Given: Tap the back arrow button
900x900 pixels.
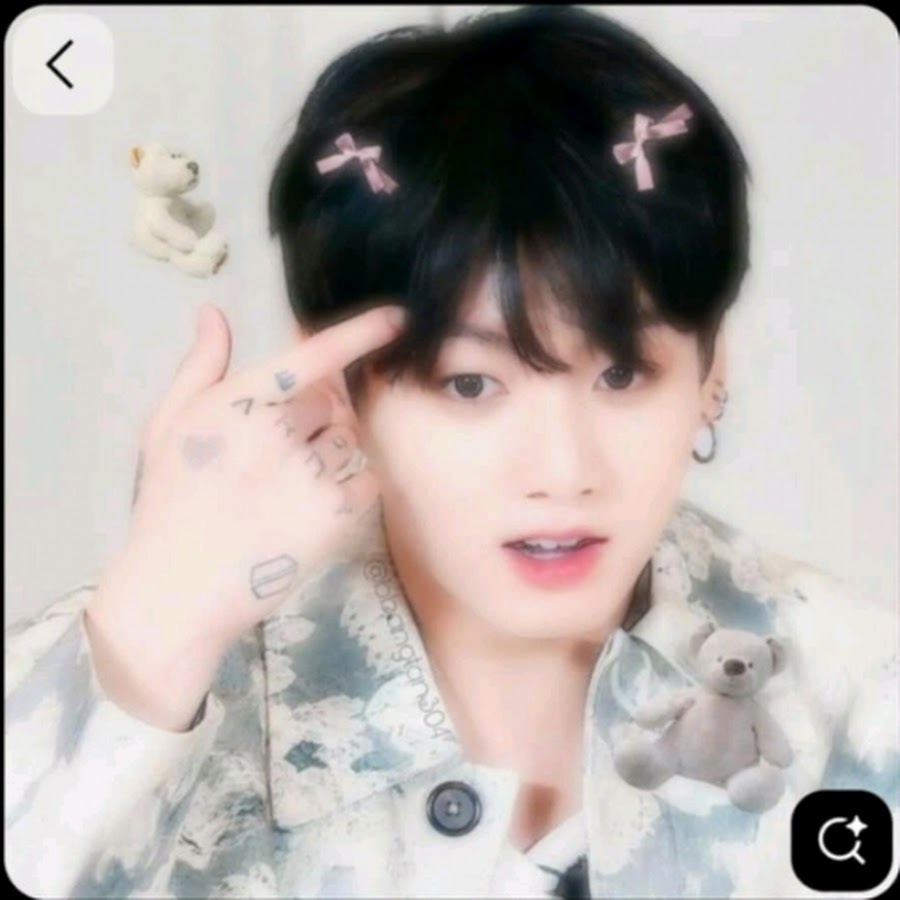Looking at the screenshot, I should [x=61, y=65].
